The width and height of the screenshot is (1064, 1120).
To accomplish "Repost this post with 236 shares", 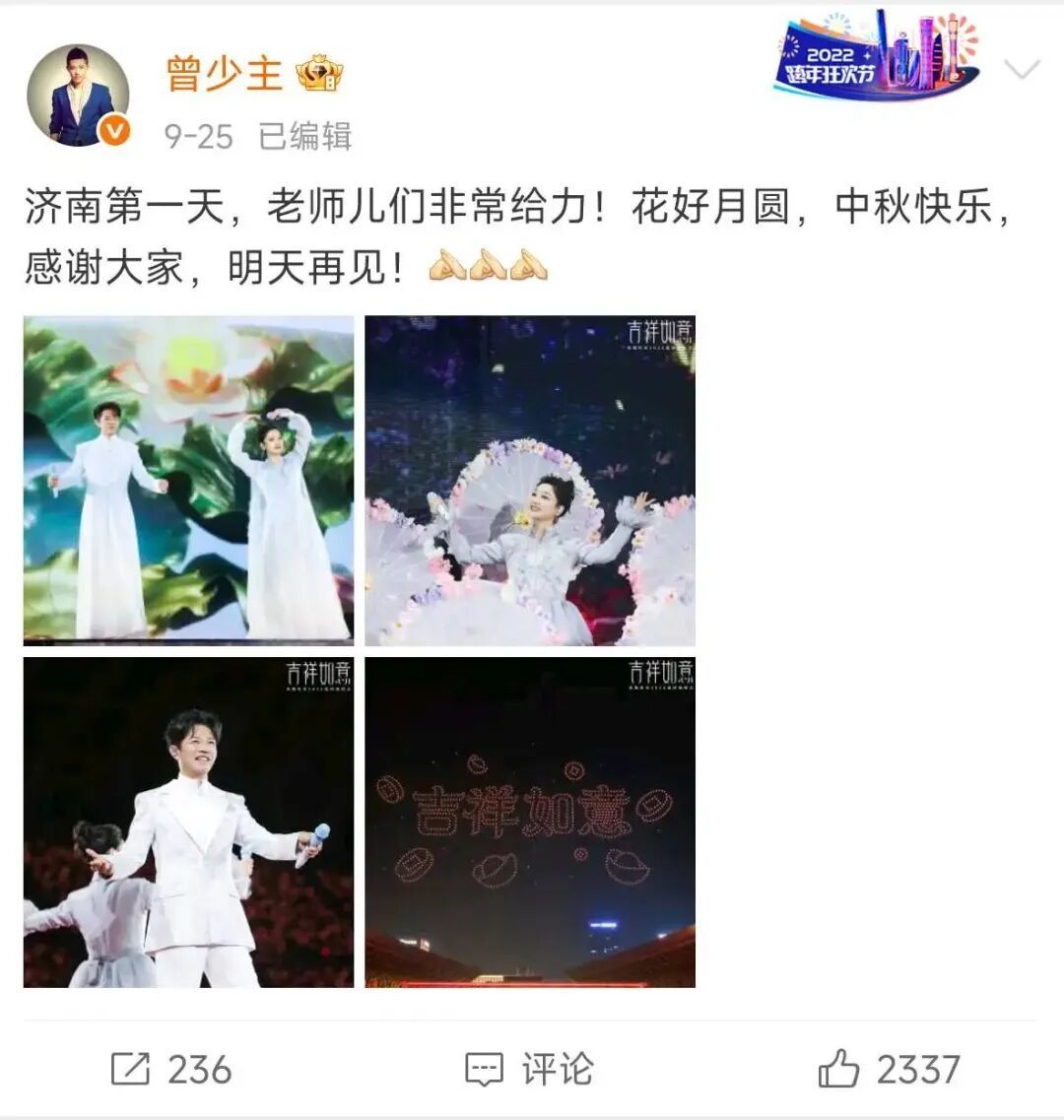I will pyautogui.click(x=171, y=1070).
